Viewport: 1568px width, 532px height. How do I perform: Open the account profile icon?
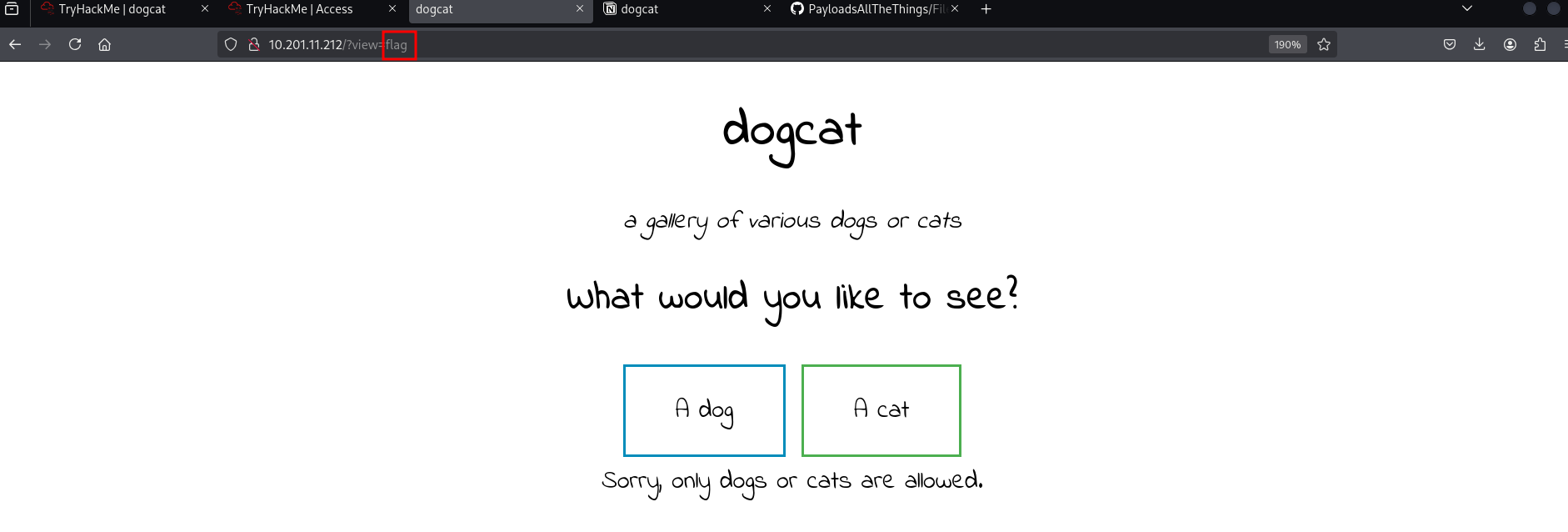pyautogui.click(x=1510, y=45)
